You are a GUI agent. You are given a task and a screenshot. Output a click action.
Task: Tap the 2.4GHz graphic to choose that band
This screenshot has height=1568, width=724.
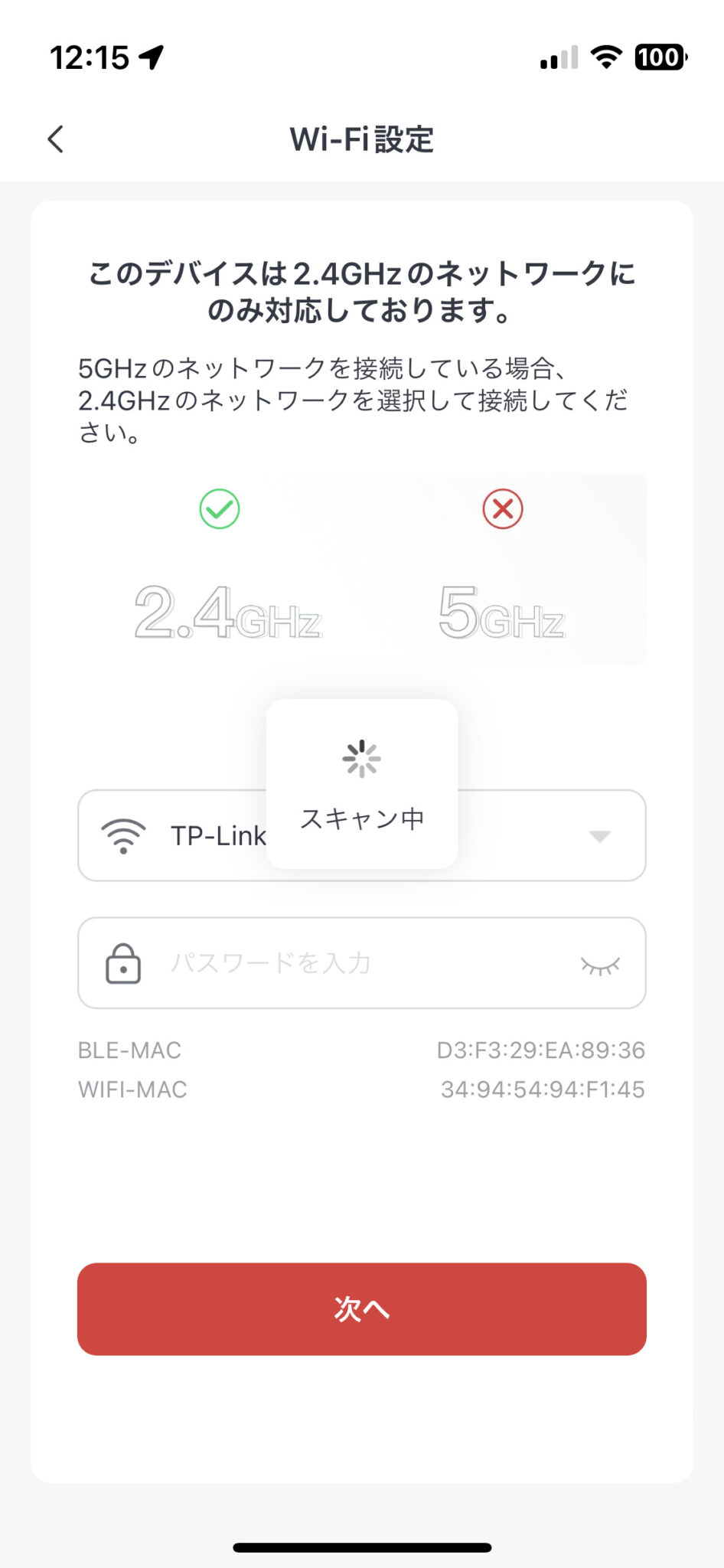coord(226,612)
